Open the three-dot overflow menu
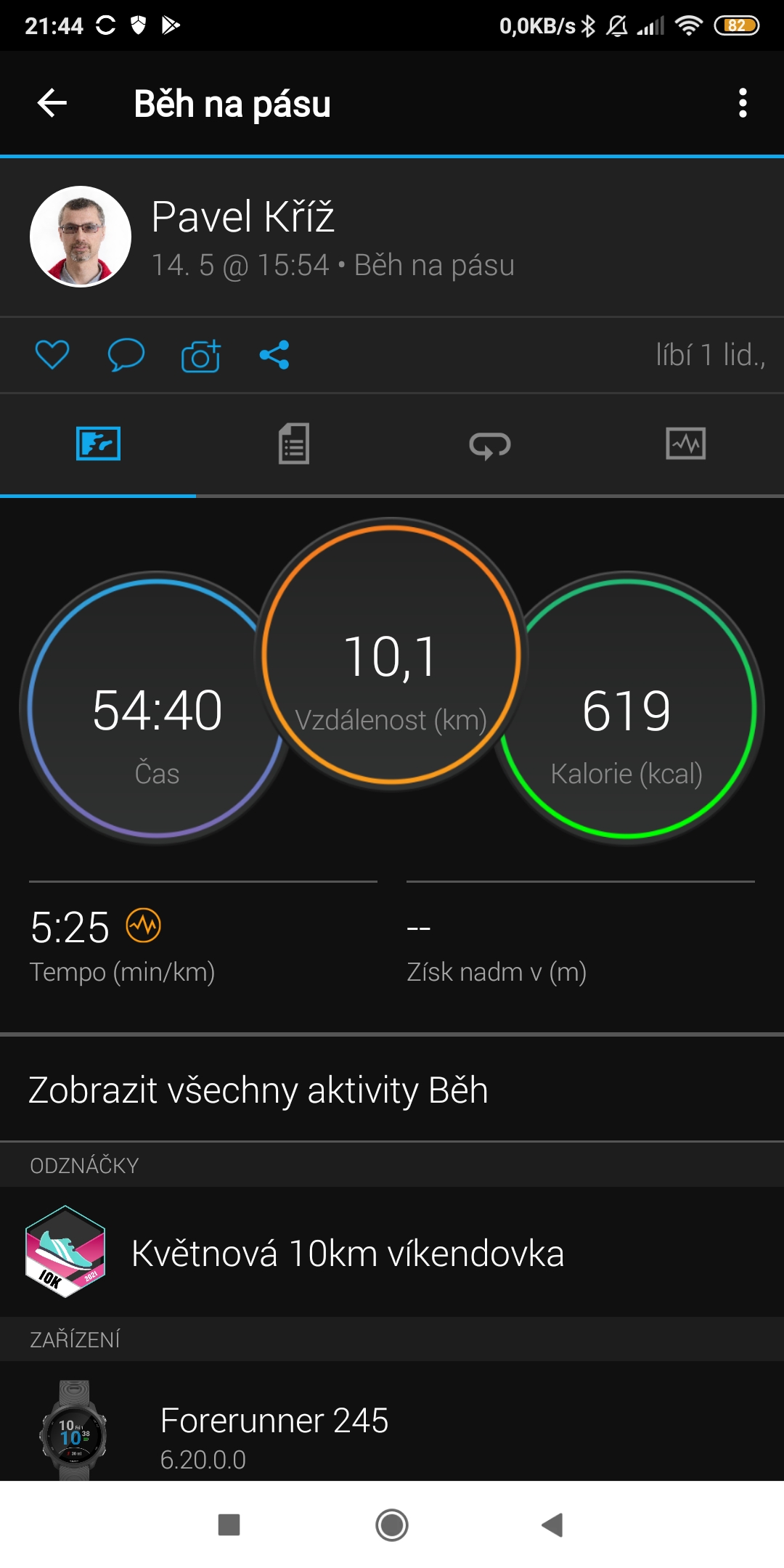 [x=742, y=103]
